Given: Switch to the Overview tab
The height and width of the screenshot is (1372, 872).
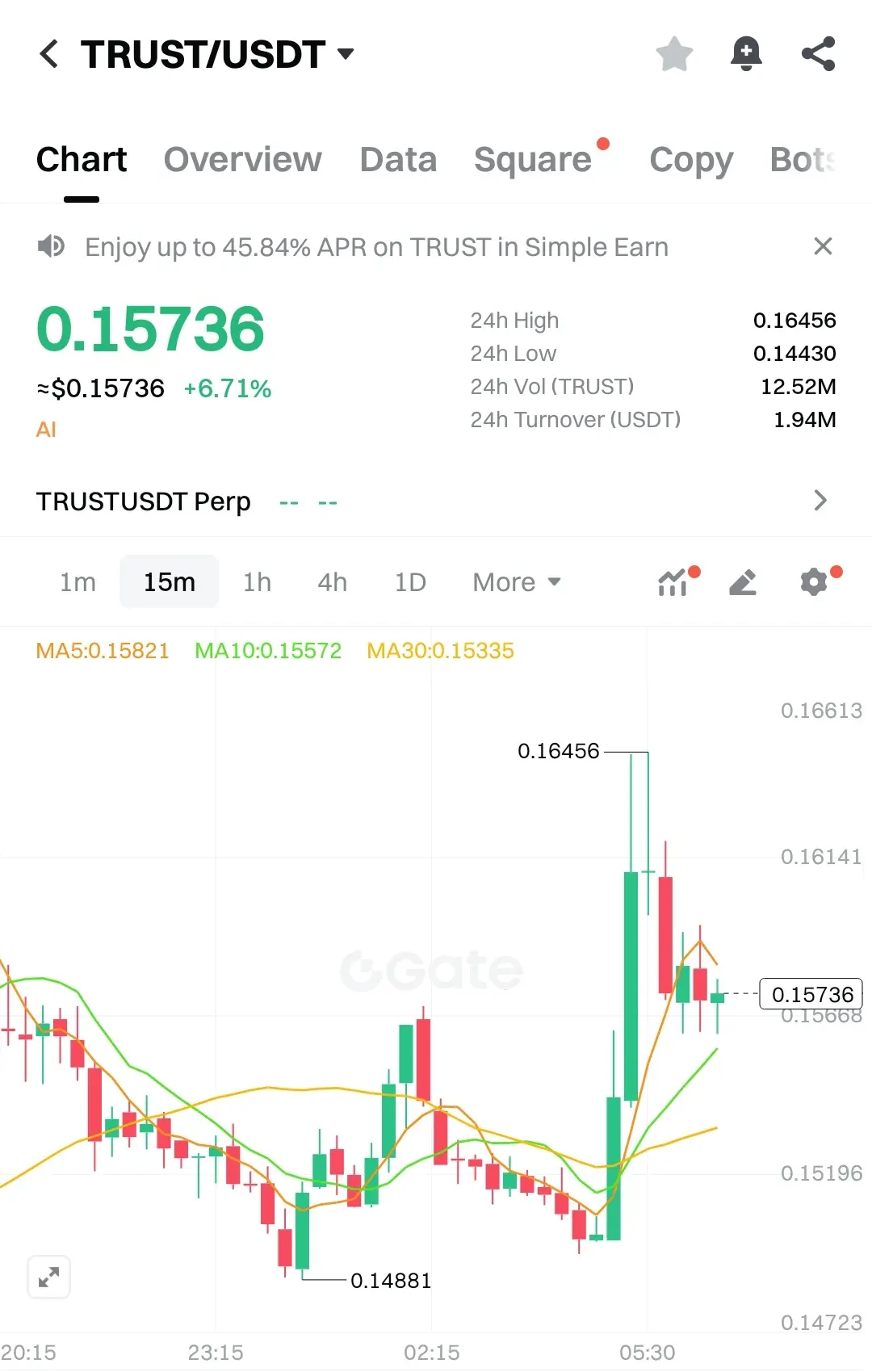Looking at the screenshot, I should point(242,159).
